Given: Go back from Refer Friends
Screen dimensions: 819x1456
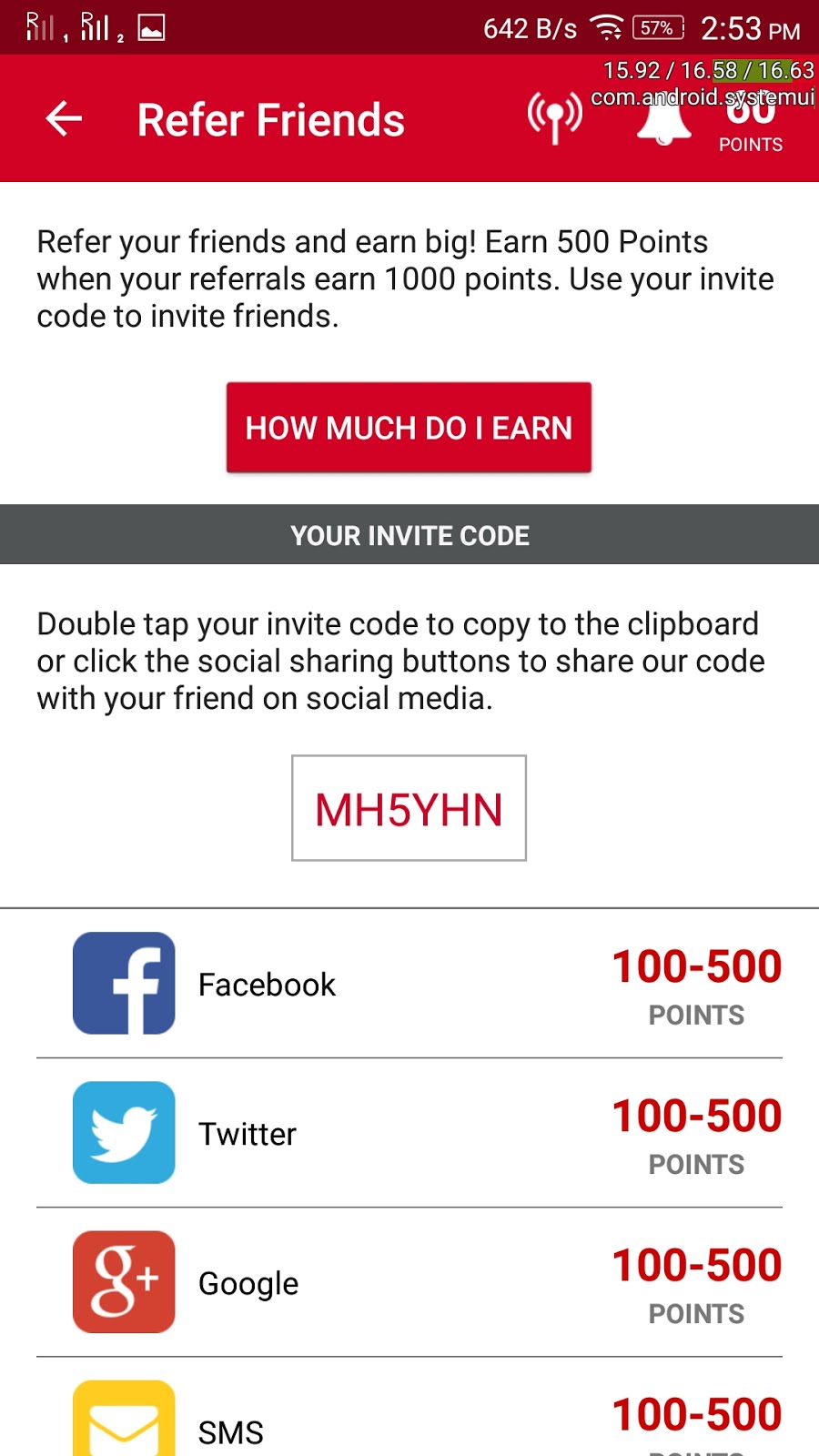Looking at the screenshot, I should pyautogui.click(x=64, y=118).
